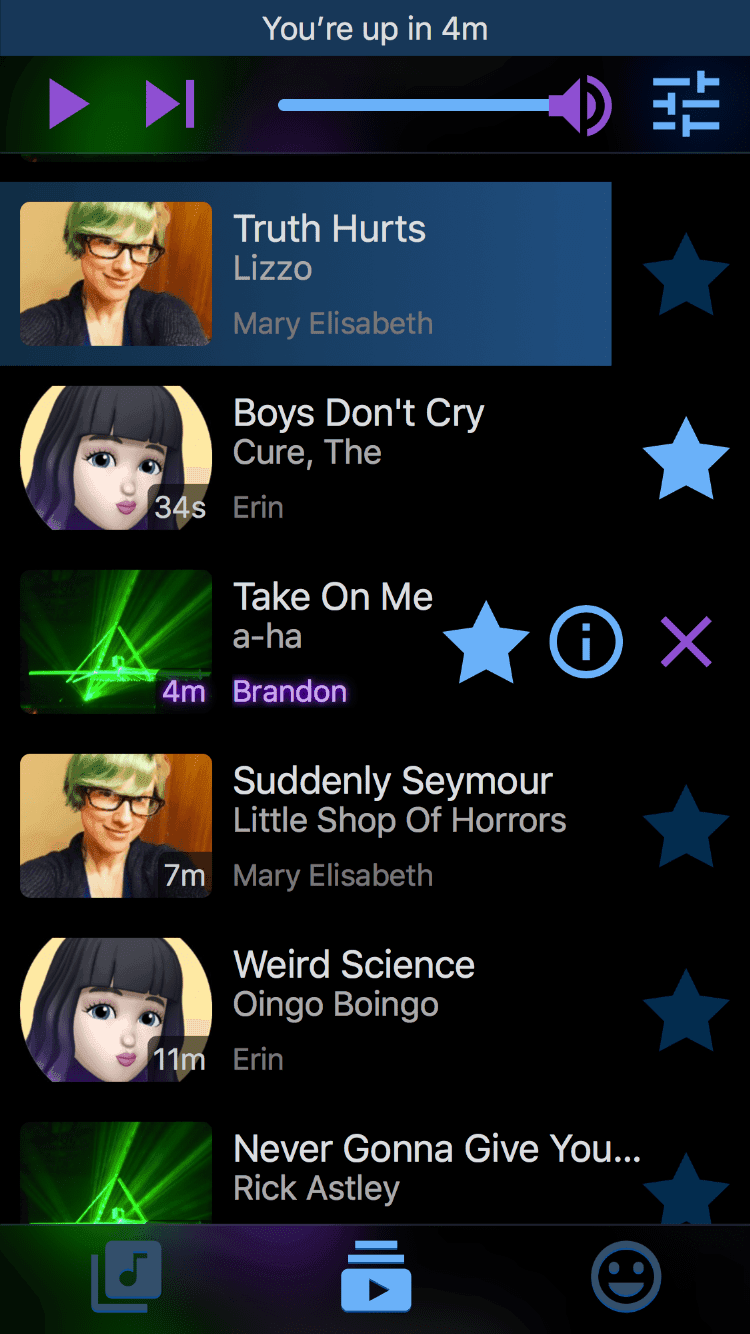Start playback with the play button
Viewport: 750px width, 1334px height.
click(69, 105)
